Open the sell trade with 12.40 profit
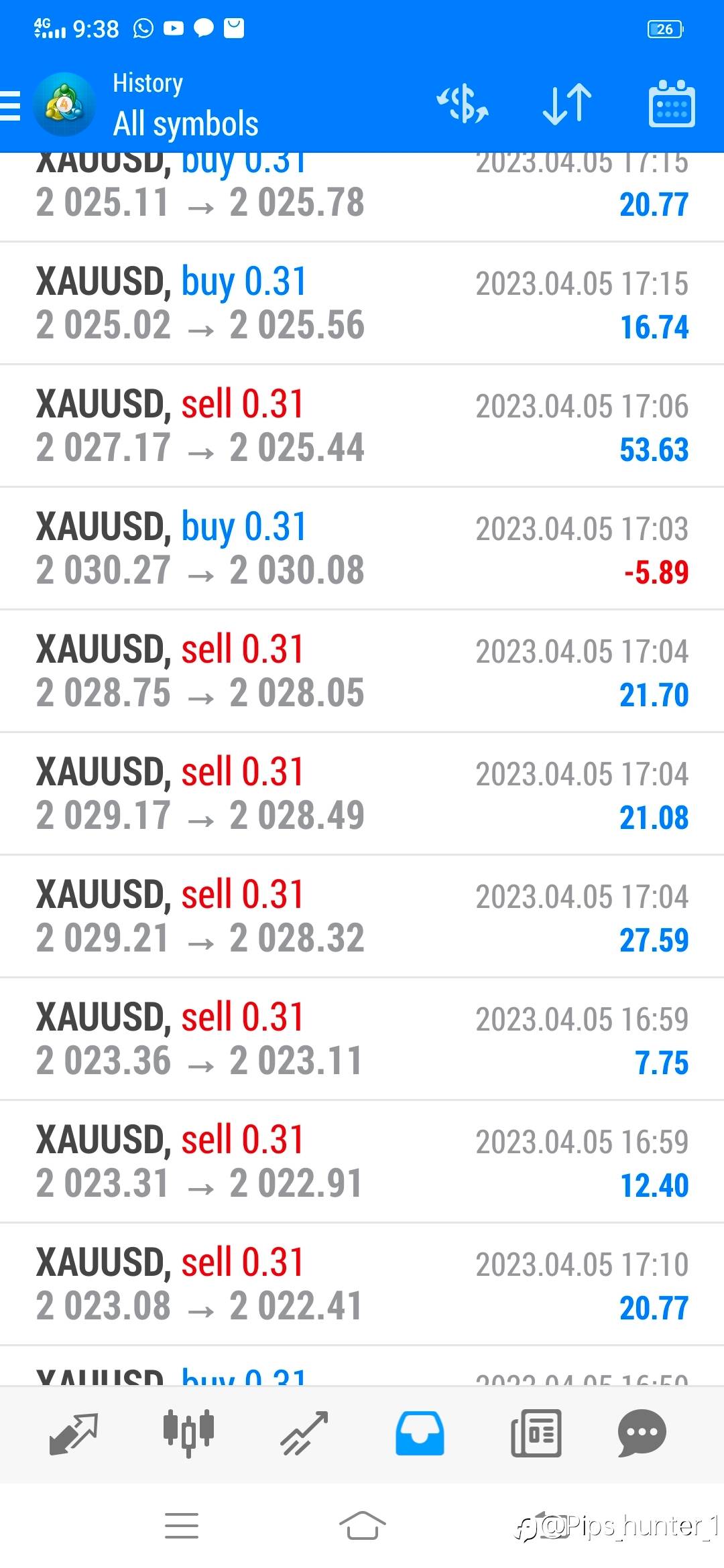 pos(362,1162)
